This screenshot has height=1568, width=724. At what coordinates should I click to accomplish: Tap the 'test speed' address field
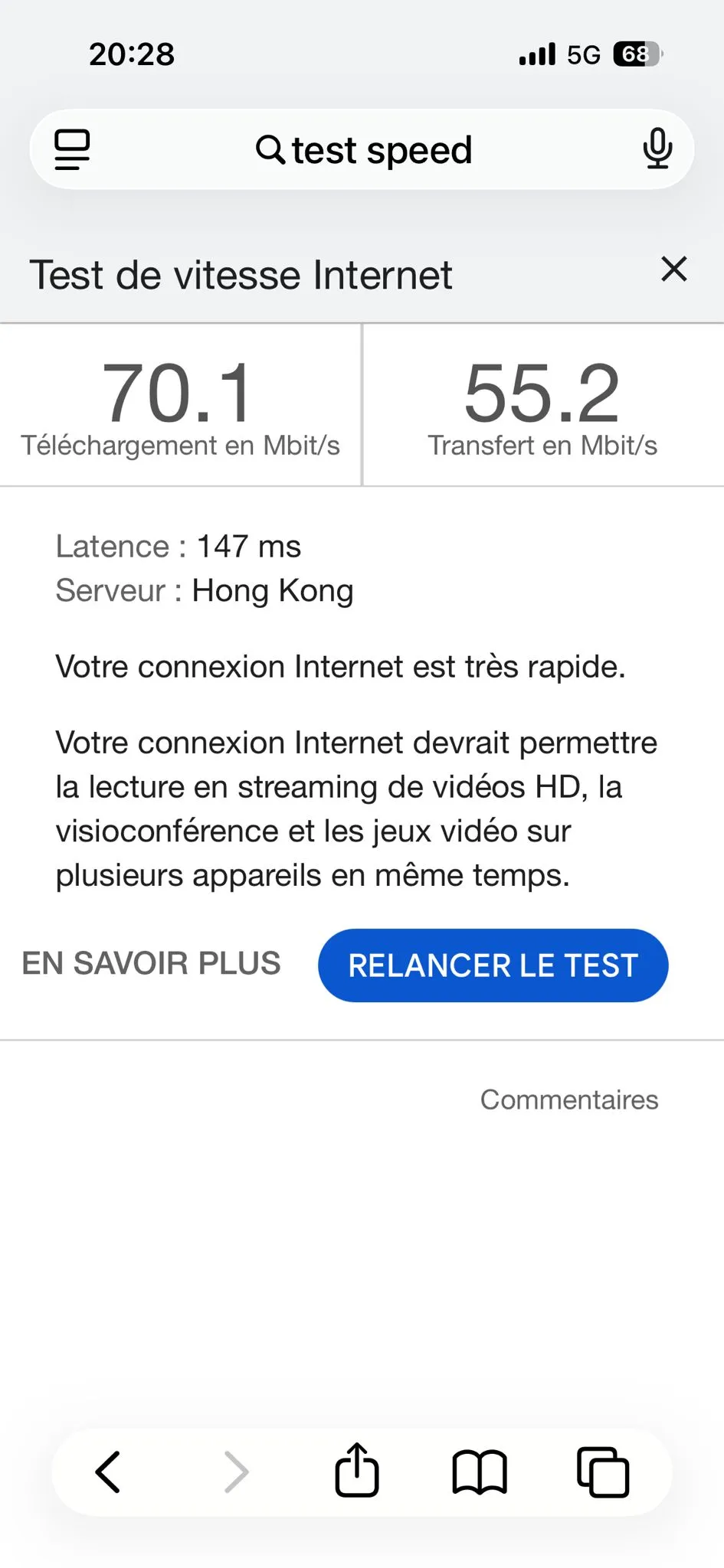pyautogui.click(x=363, y=149)
